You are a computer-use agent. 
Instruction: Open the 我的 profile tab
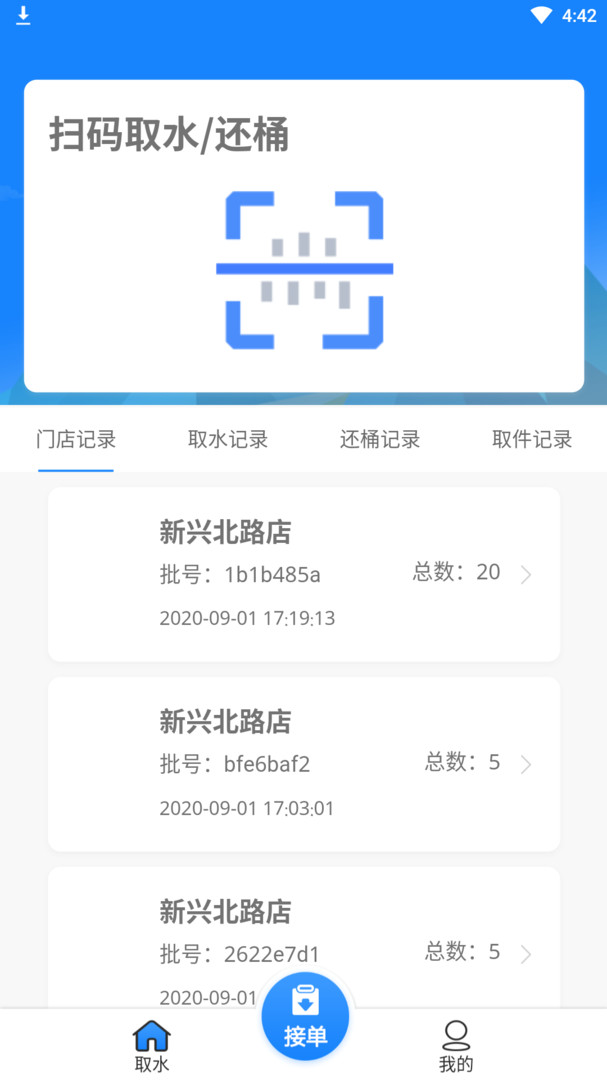click(x=456, y=1046)
